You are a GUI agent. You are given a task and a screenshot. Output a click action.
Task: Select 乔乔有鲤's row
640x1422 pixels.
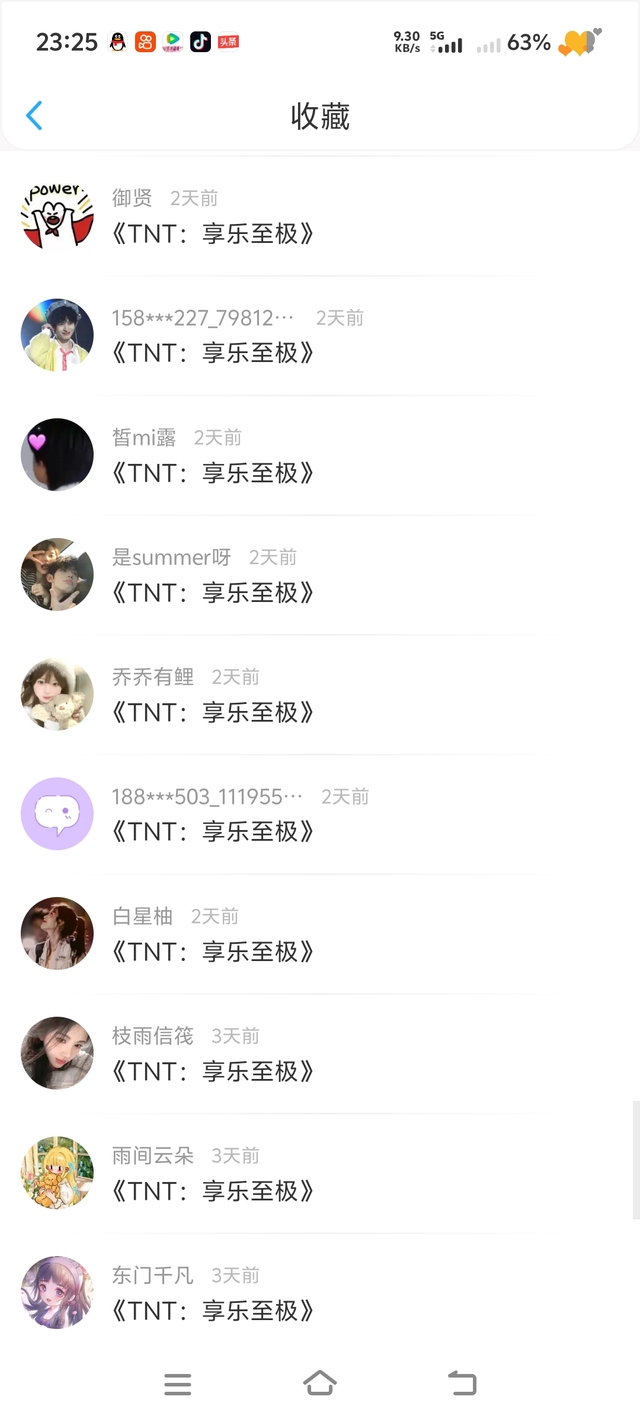click(213, 712)
